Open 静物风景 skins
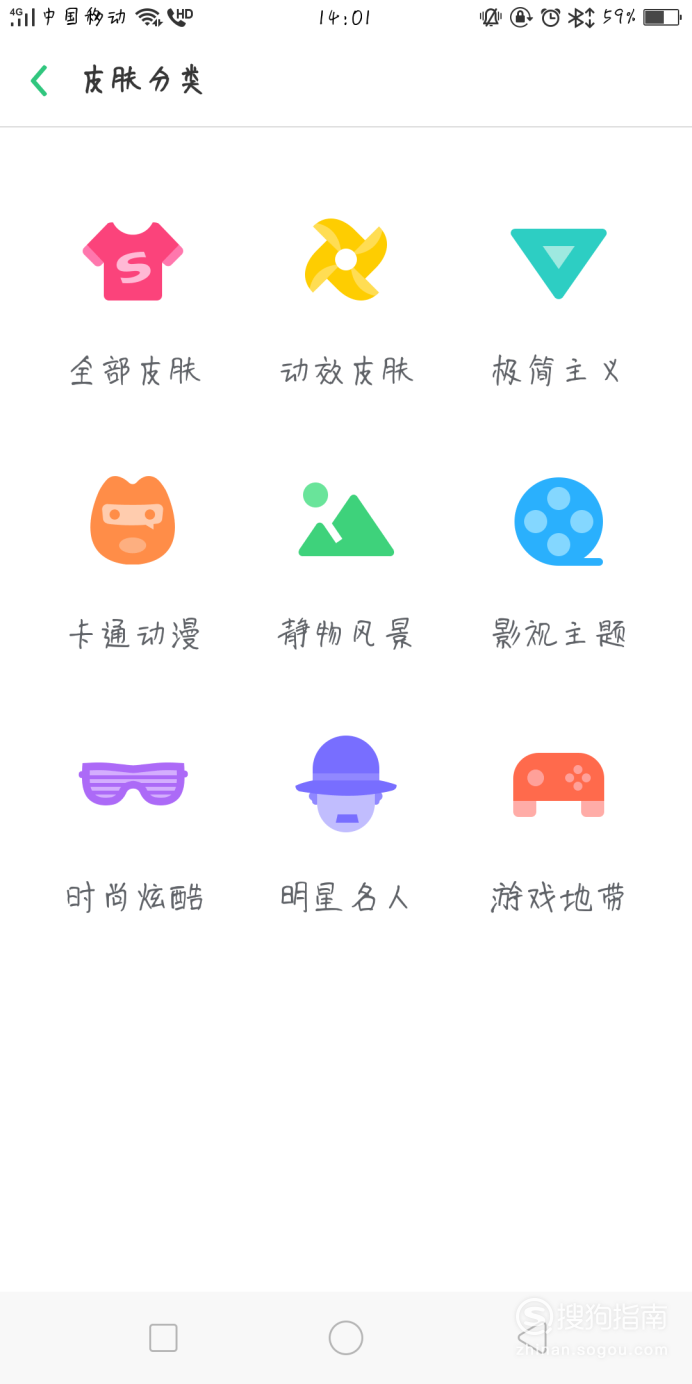This screenshot has height=1384, width=692. (x=346, y=563)
